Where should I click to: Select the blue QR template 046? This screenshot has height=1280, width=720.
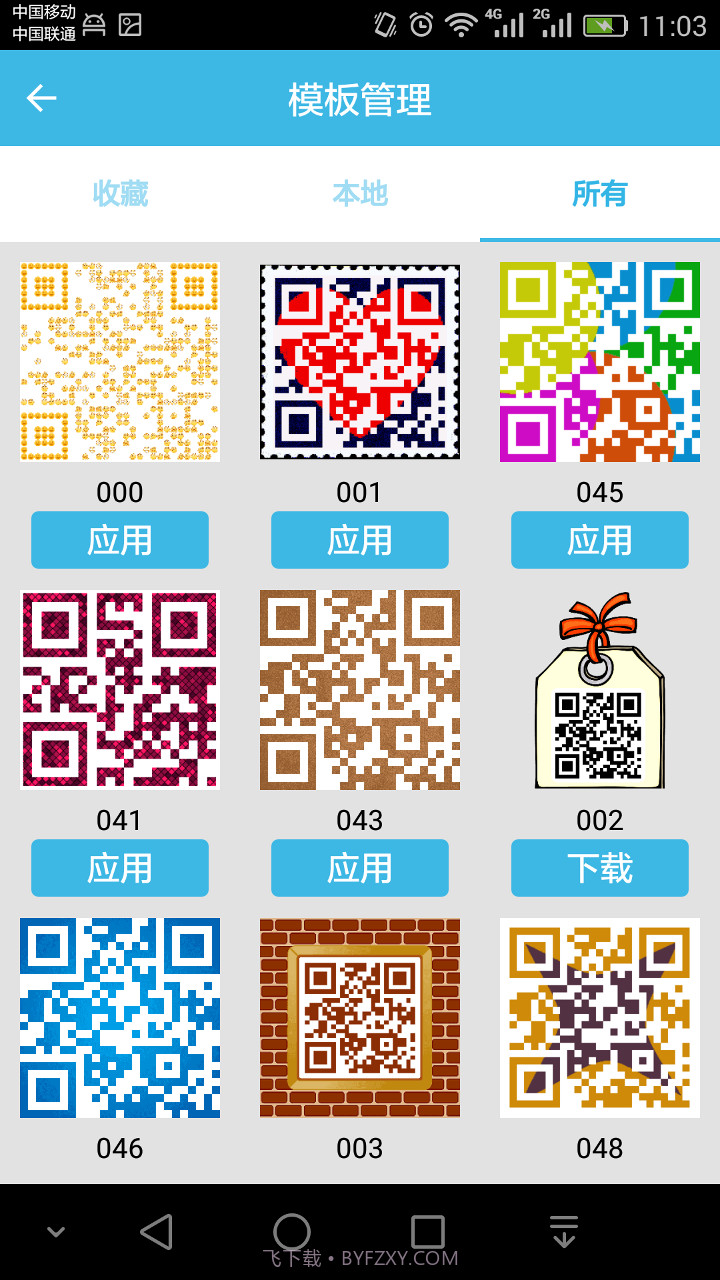[120, 1017]
